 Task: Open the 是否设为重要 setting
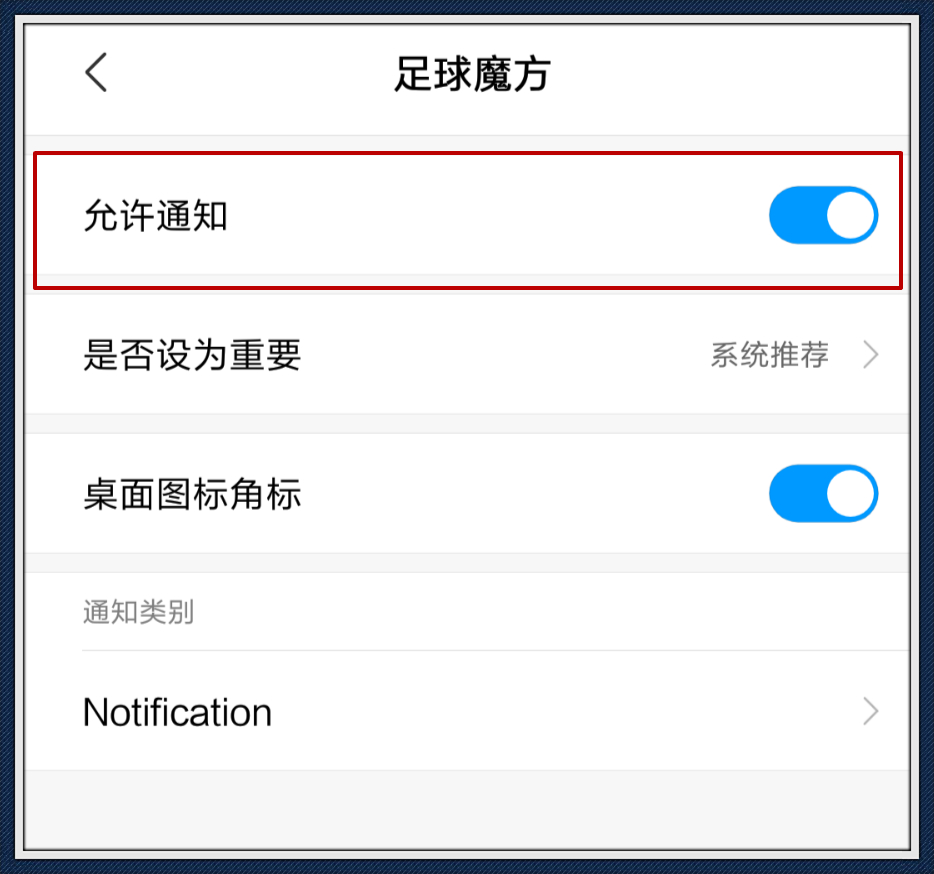(468, 355)
